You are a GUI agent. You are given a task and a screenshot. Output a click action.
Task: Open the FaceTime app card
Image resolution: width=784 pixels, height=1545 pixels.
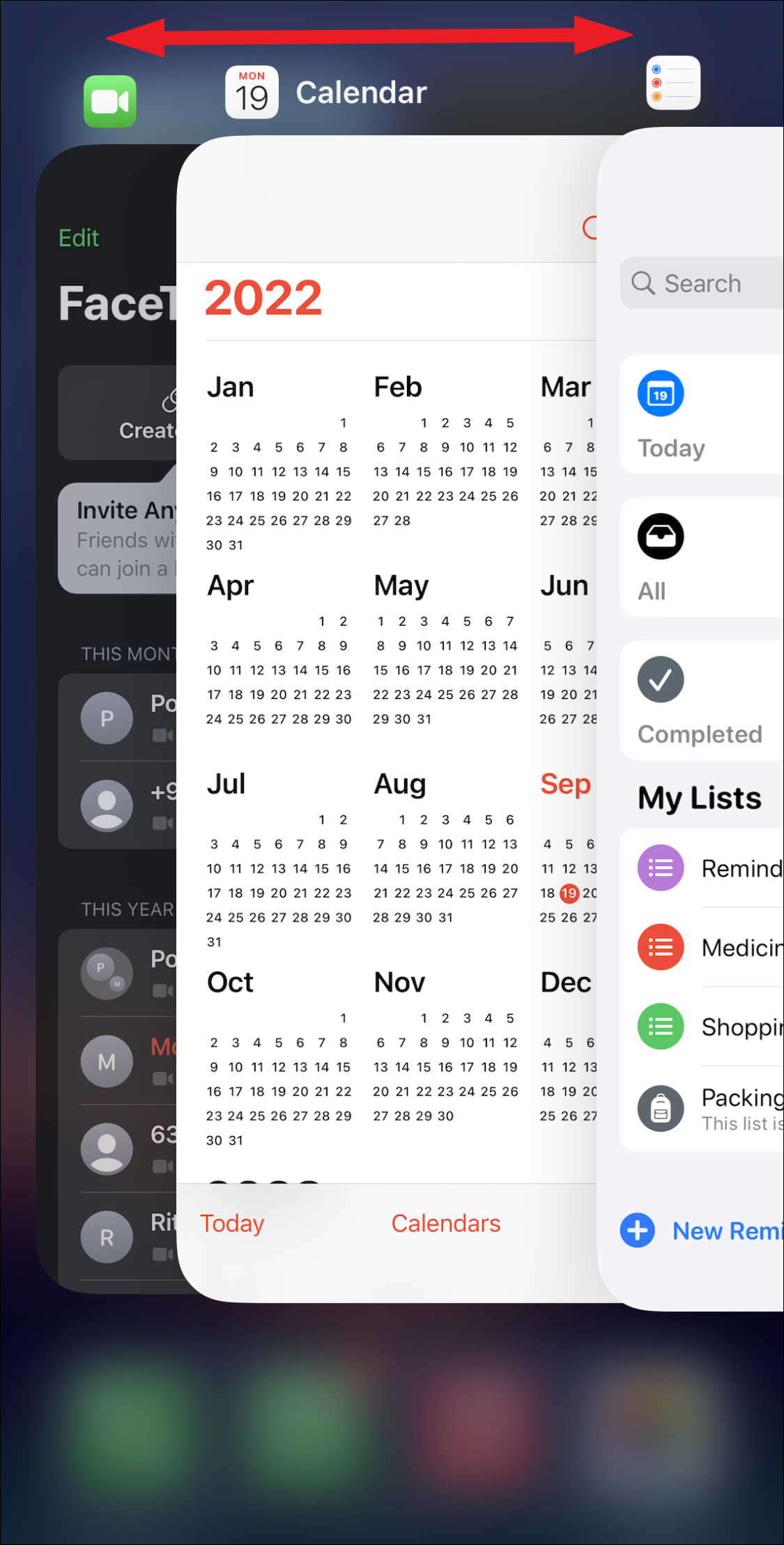click(x=105, y=767)
